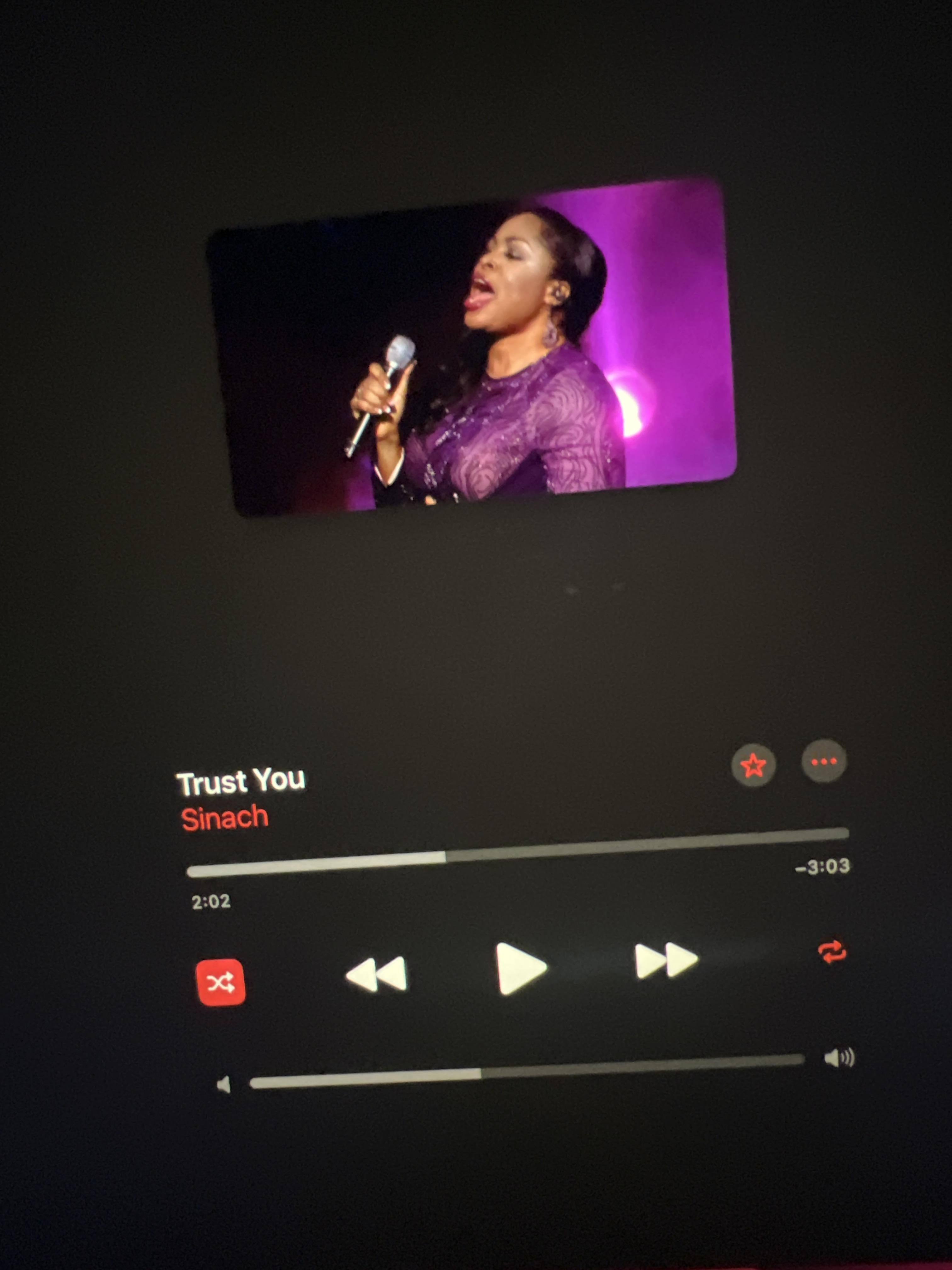Viewport: 952px width, 1270px height.
Task: Open the more options menu
Action: [x=824, y=762]
